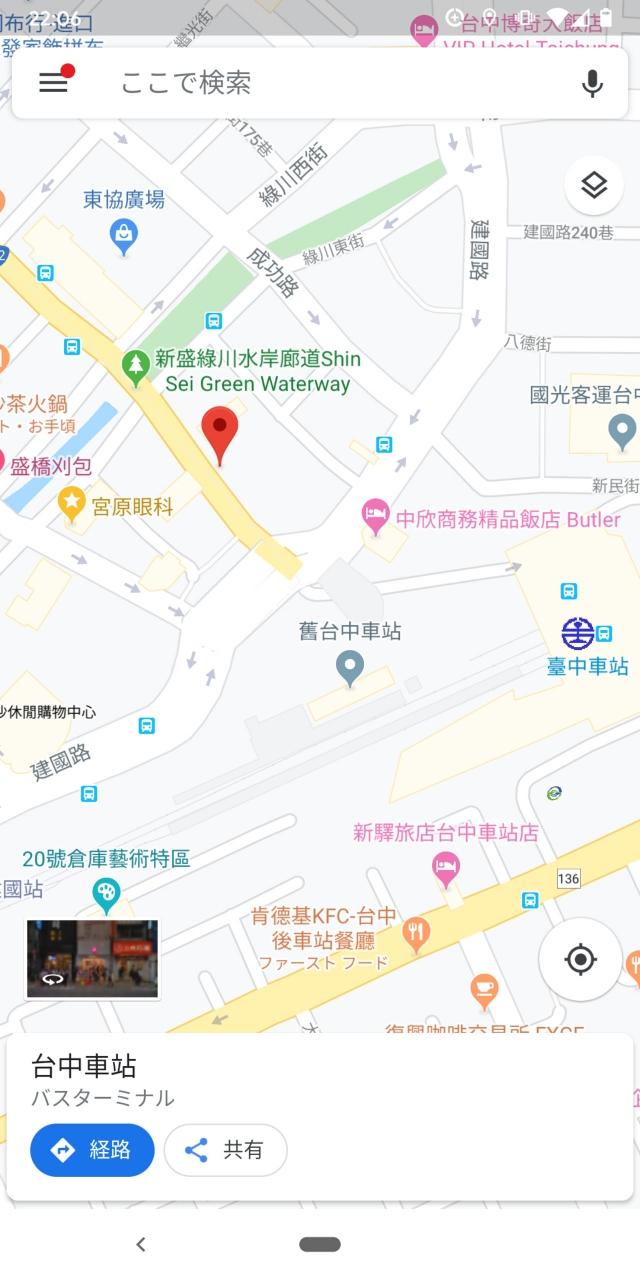Center map on my location
Screen dimensions: 640x1280
[580, 960]
